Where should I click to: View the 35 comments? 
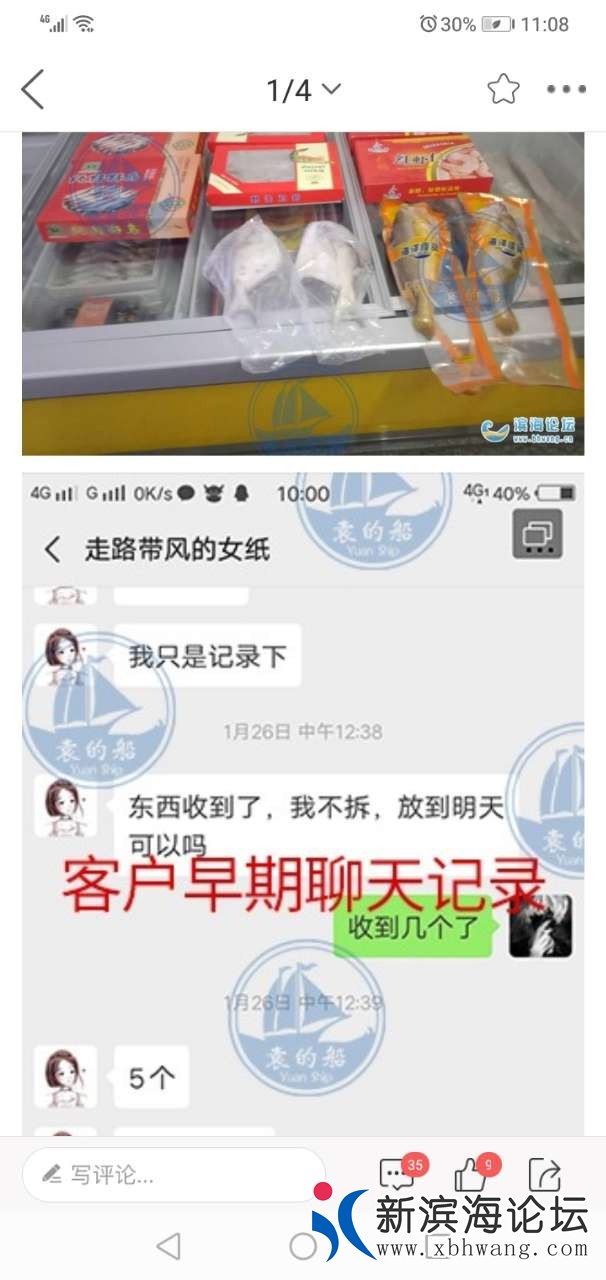click(398, 1174)
